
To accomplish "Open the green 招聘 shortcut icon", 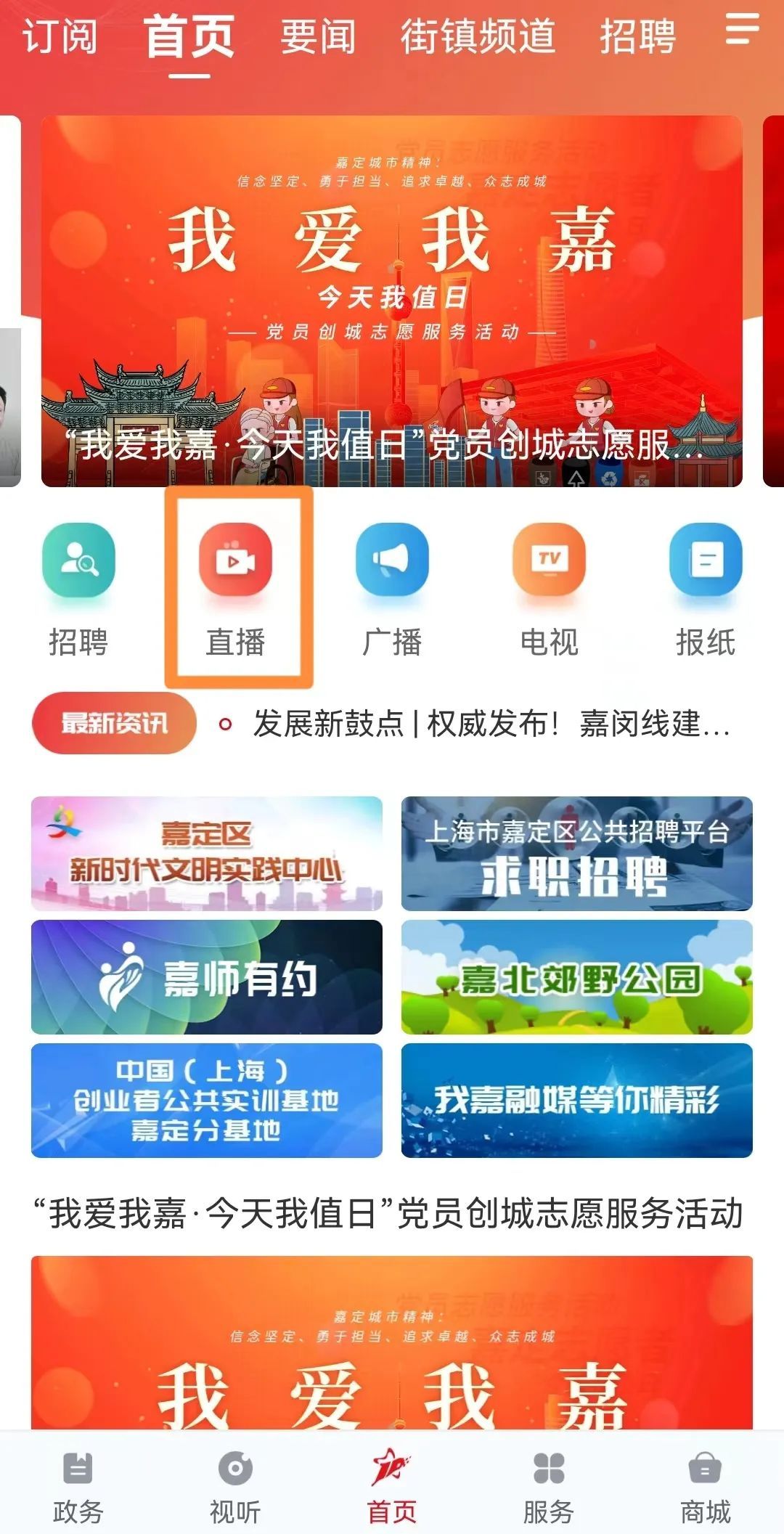I will [78, 588].
